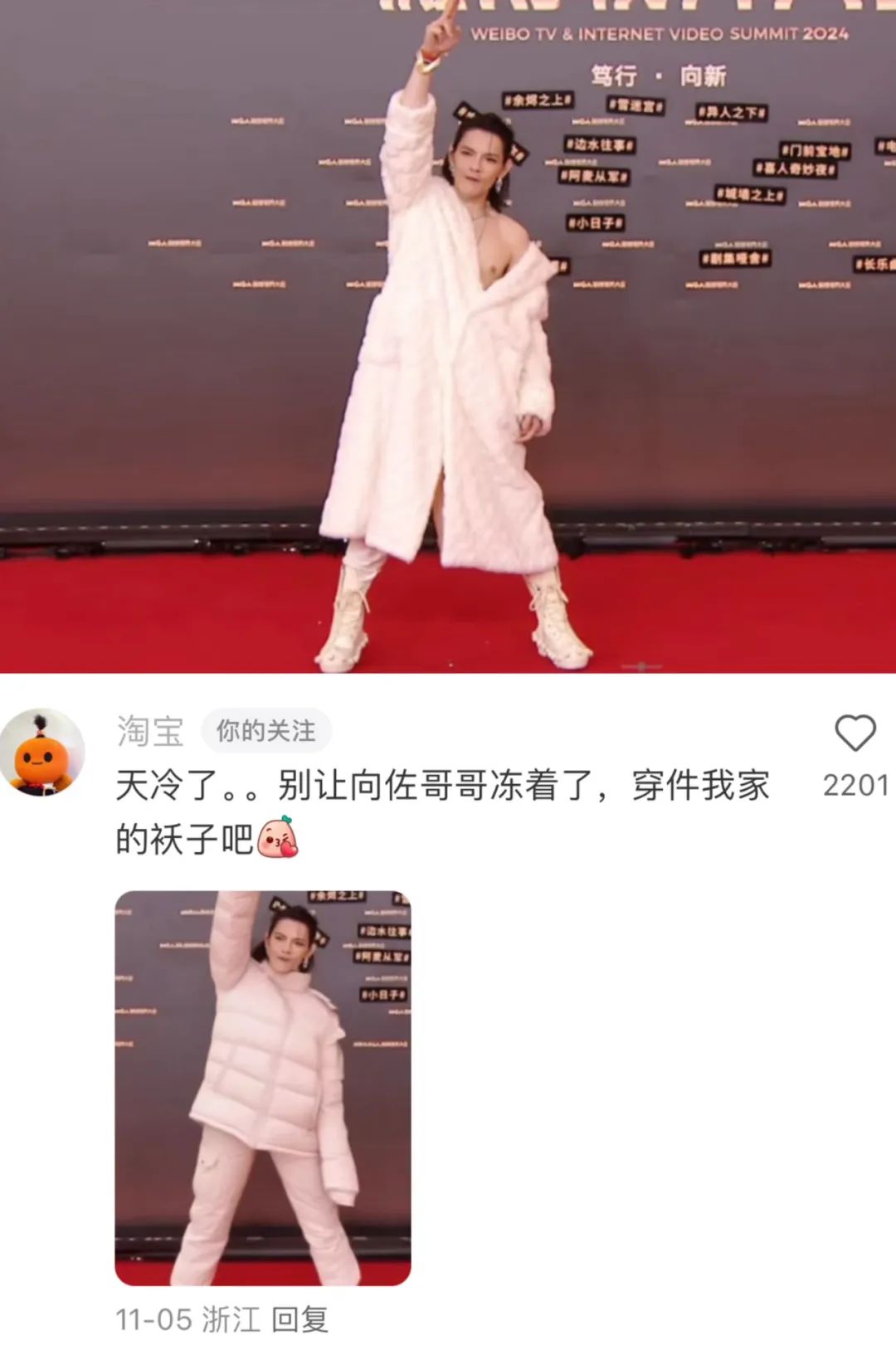Like the comment from 淘宝
Viewport: 896px width, 1345px height.
coord(855,734)
